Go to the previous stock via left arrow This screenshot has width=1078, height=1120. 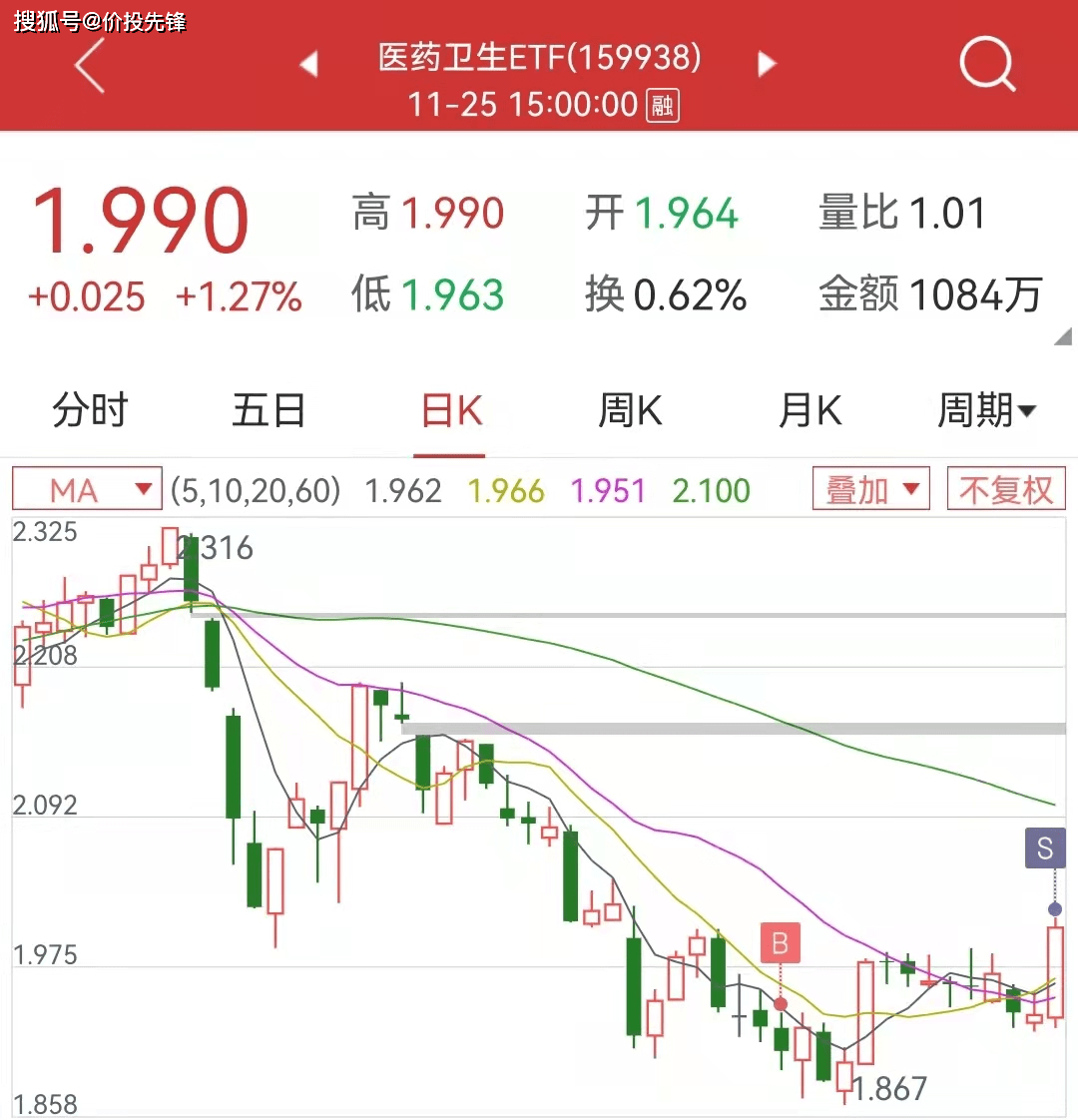(x=307, y=63)
